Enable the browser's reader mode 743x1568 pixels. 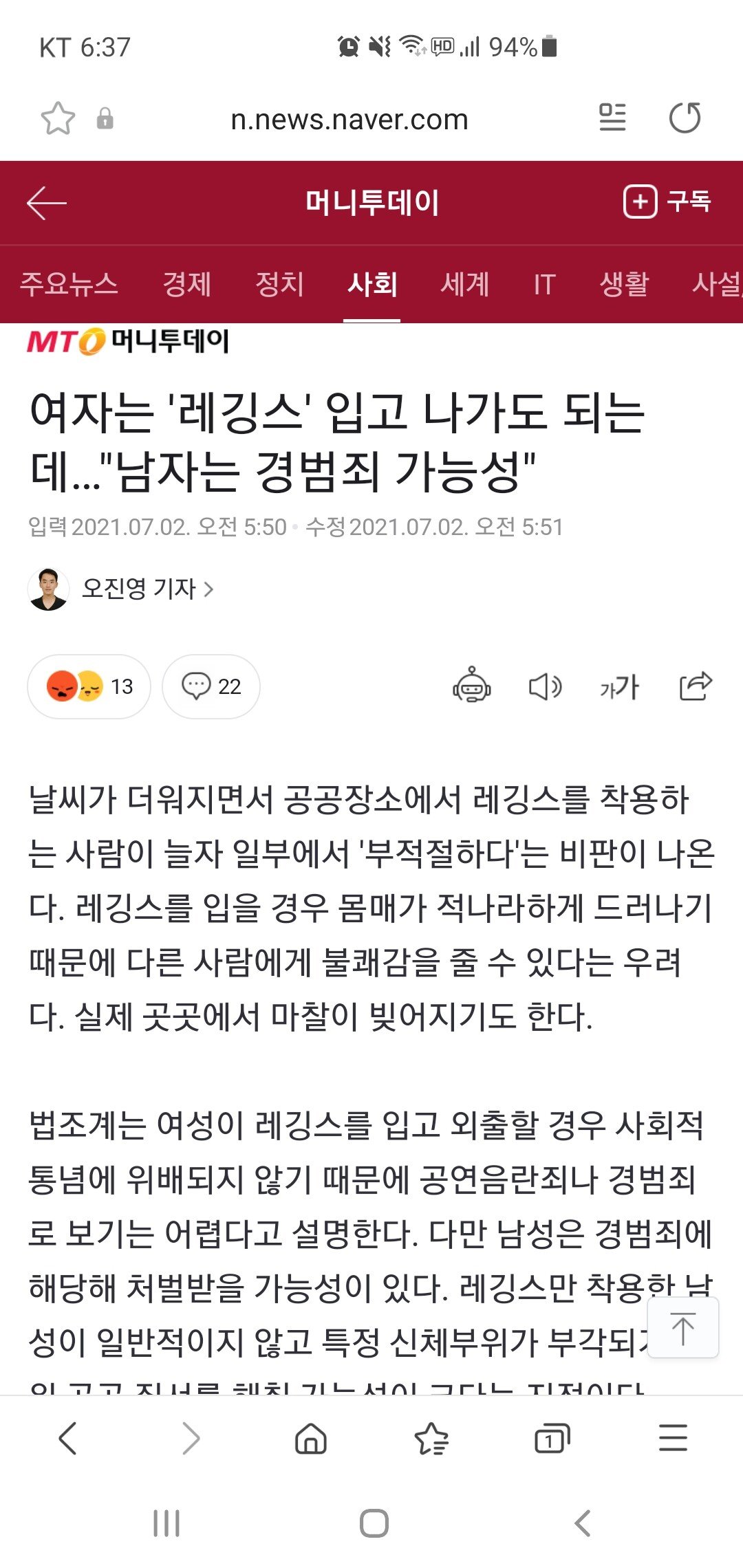pos(612,118)
